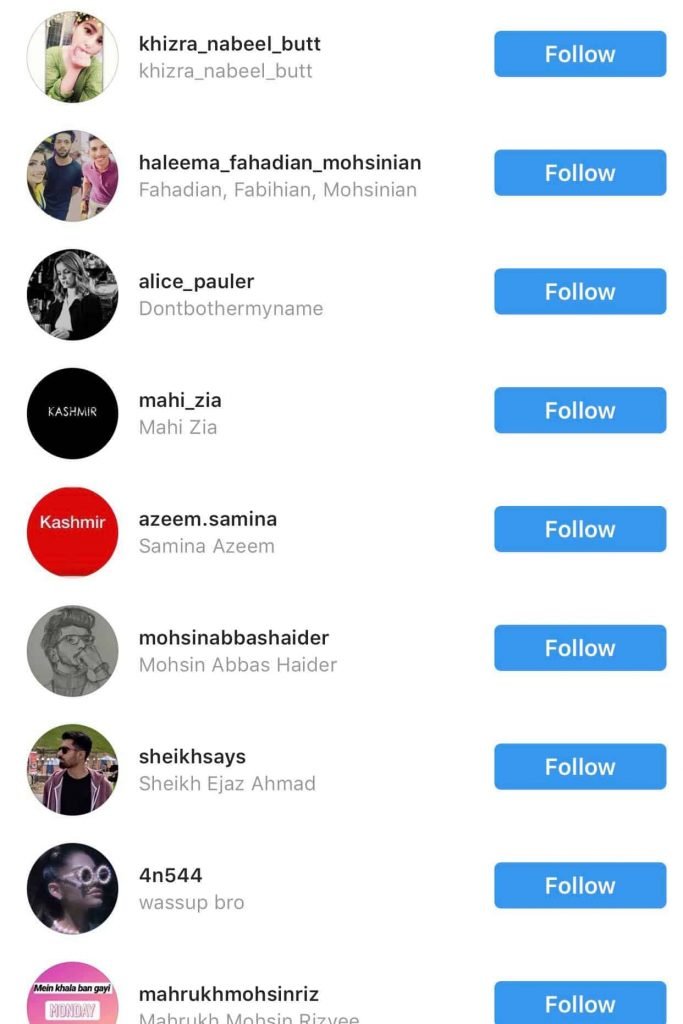Open haleema_fahadian_mohsinian profile
The image size is (683, 1024).
pyautogui.click(x=279, y=163)
